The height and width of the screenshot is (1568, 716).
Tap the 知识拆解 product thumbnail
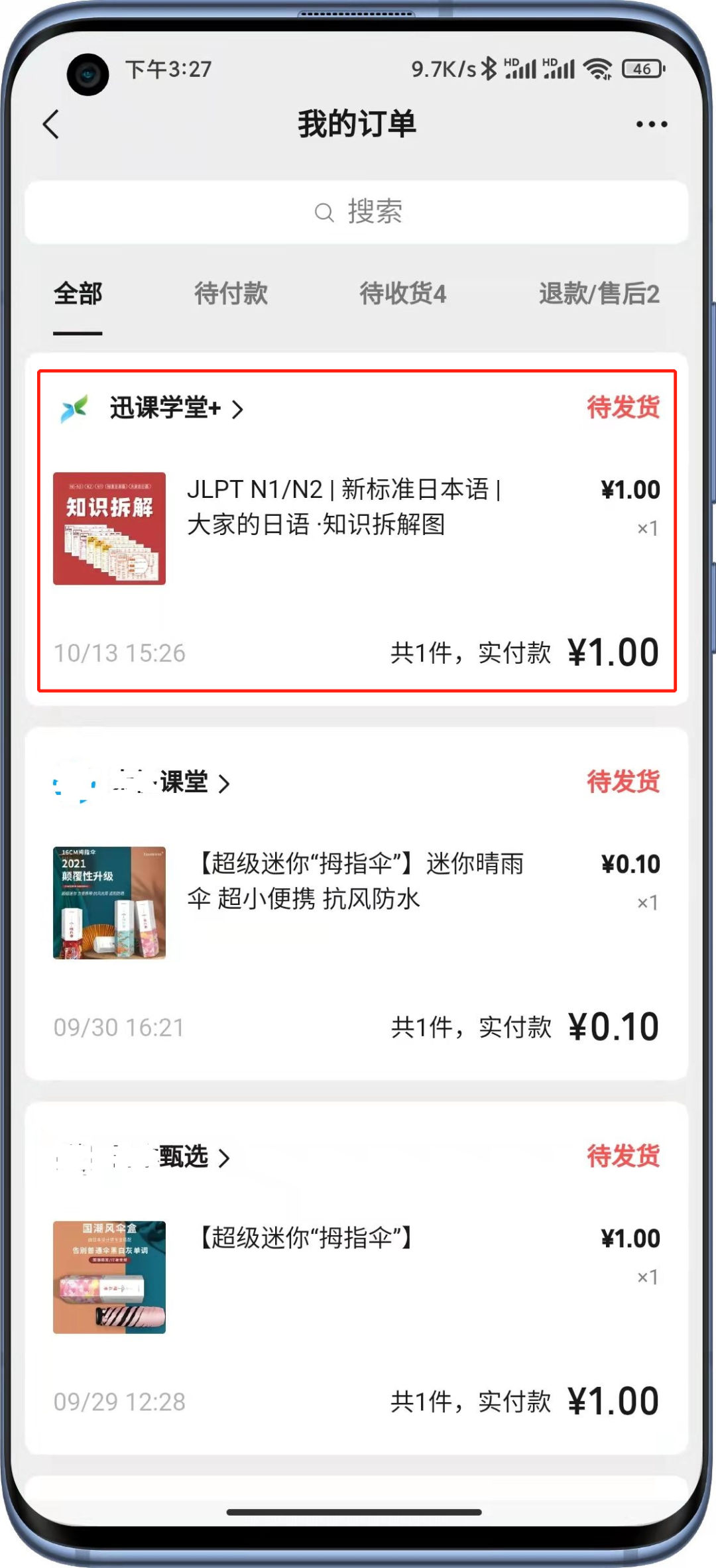109,527
